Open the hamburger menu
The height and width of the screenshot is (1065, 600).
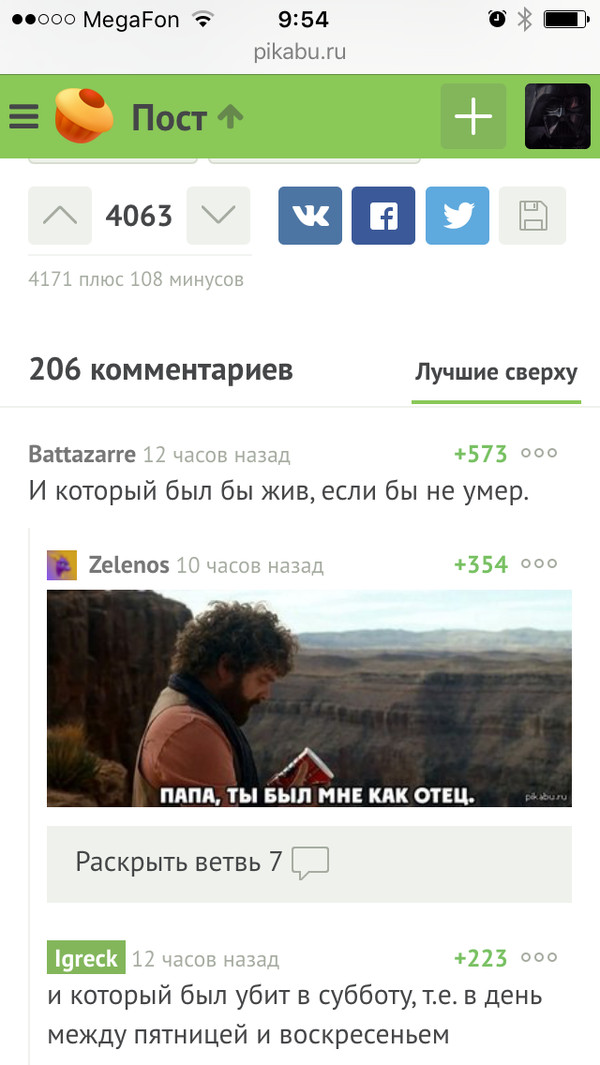coord(23,117)
